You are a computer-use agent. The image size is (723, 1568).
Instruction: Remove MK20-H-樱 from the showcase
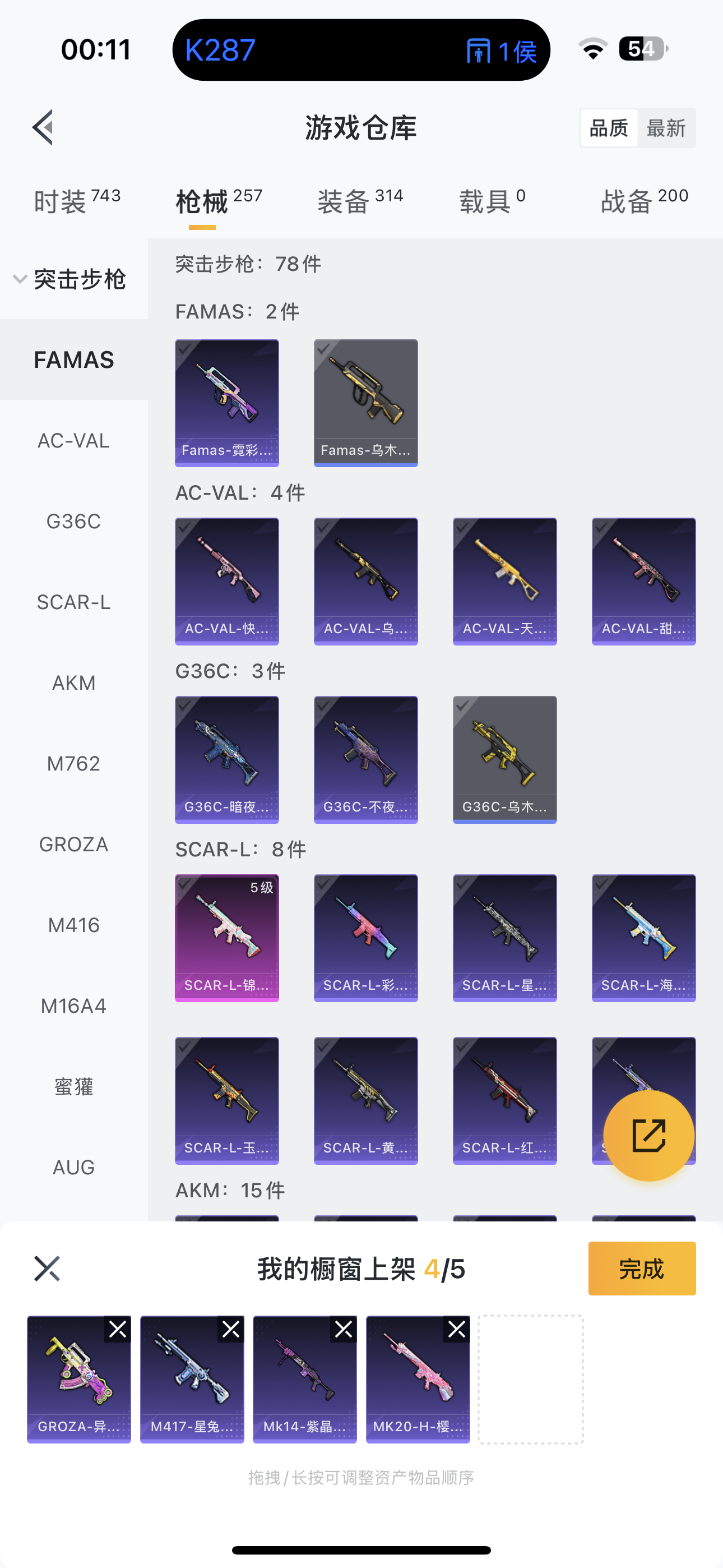457,1330
